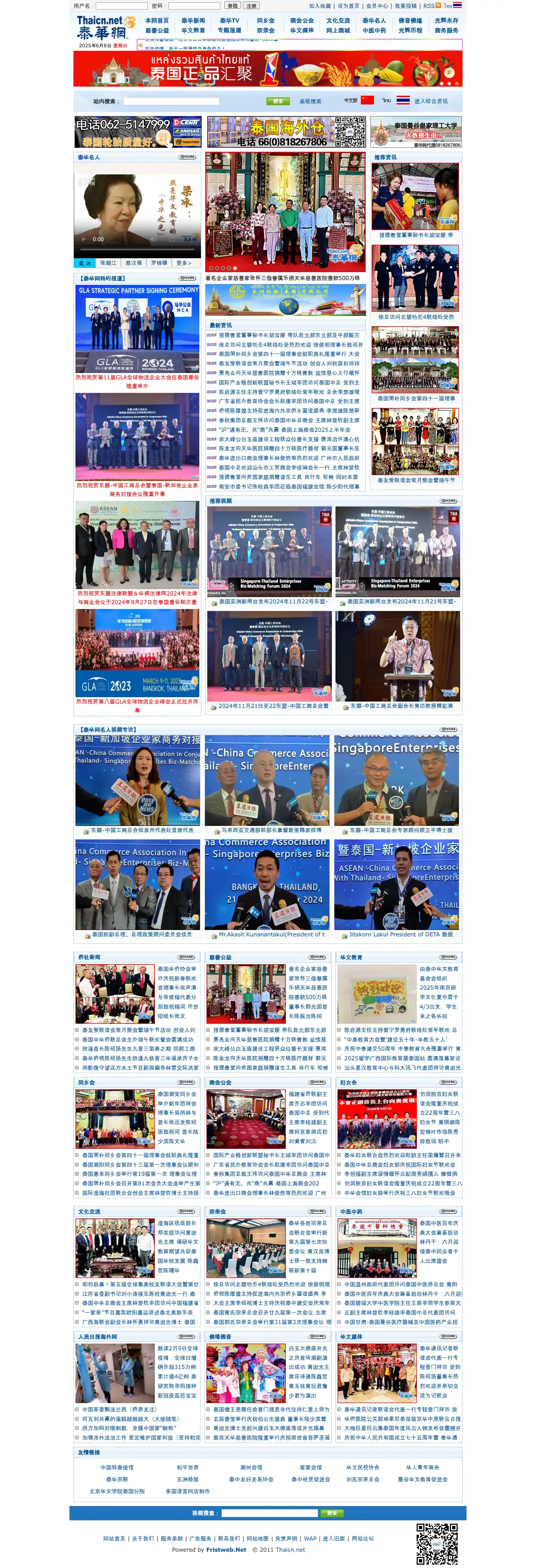Open the 泰华新闻 navigation item
The height and width of the screenshot is (1568, 536).
click(x=193, y=21)
